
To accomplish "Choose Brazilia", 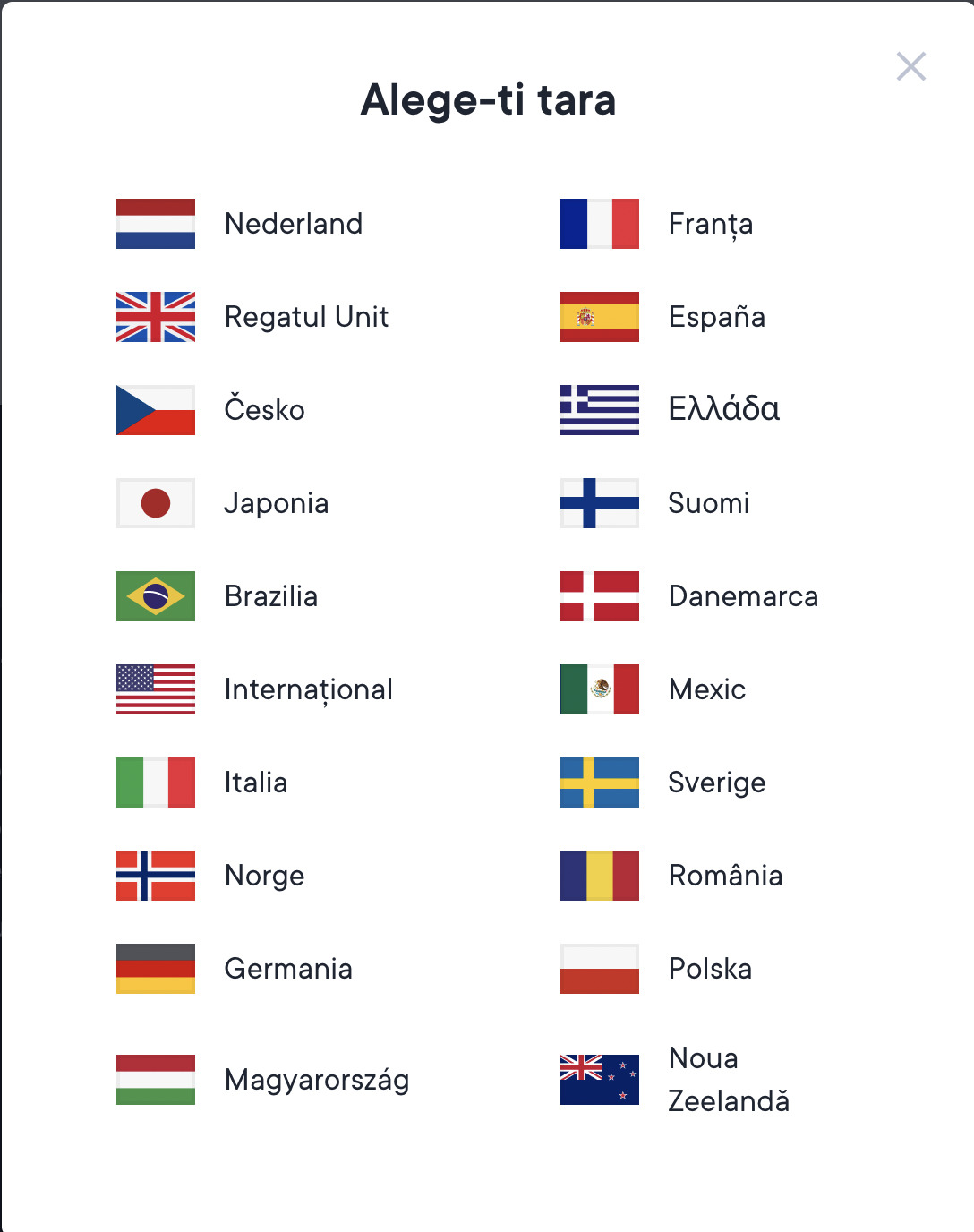I will click(270, 596).
